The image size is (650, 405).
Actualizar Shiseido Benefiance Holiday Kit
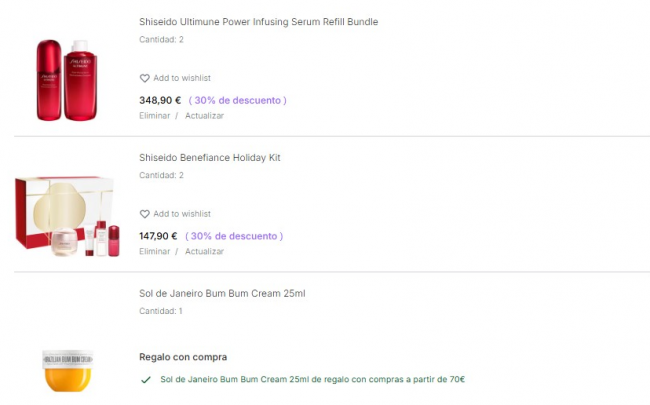click(204, 252)
